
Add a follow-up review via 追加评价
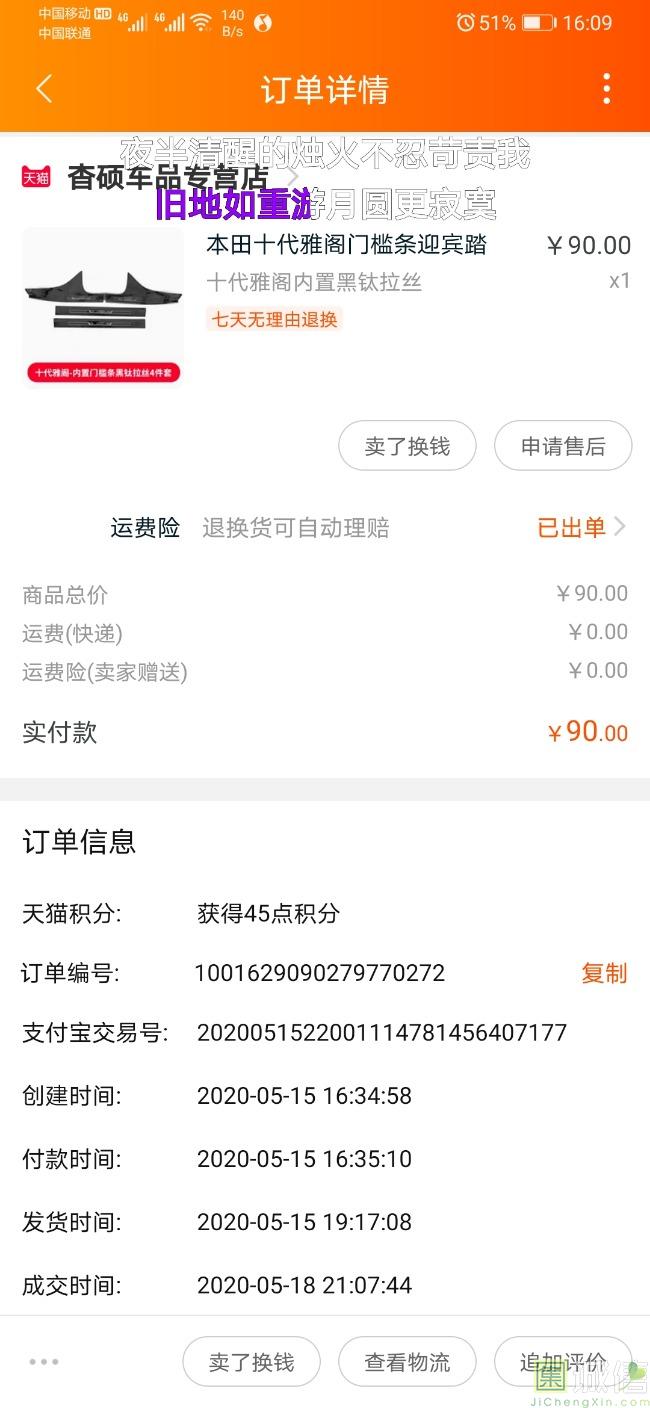click(563, 1361)
